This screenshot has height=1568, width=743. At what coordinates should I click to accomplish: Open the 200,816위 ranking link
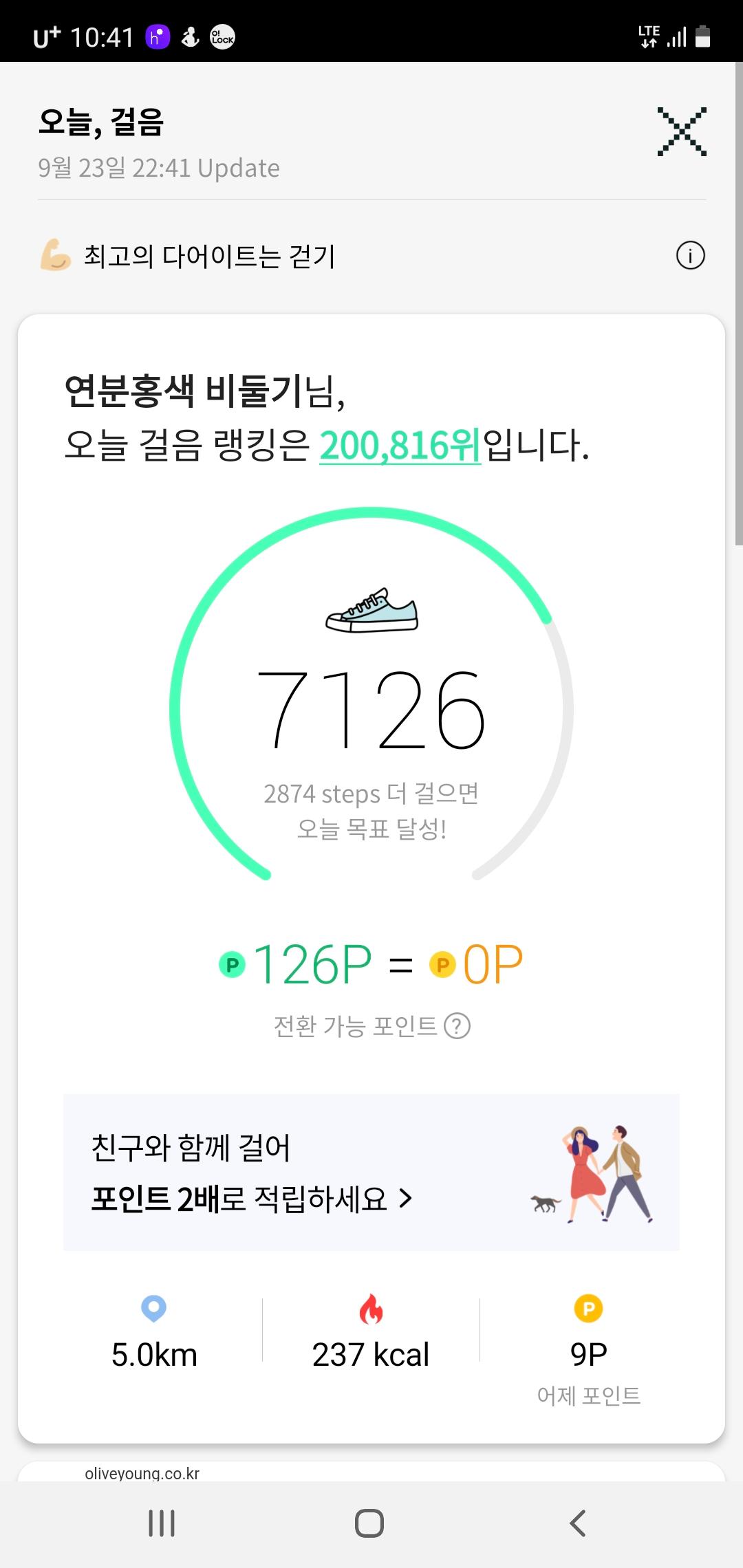pyautogui.click(x=400, y=446)
